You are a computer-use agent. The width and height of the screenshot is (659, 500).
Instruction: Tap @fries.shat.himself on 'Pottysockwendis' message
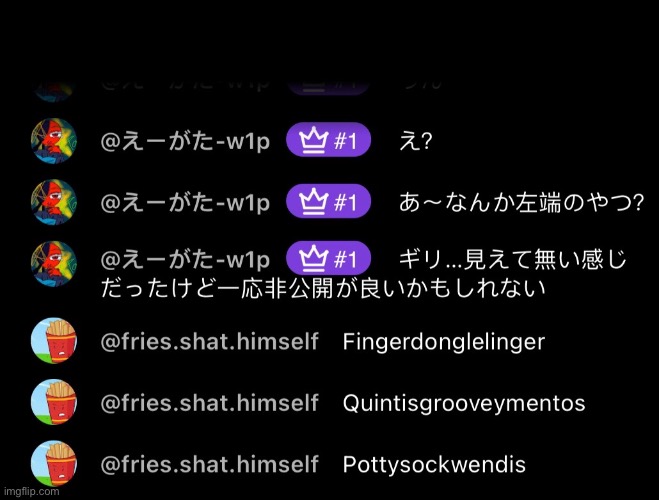[210, 465]
